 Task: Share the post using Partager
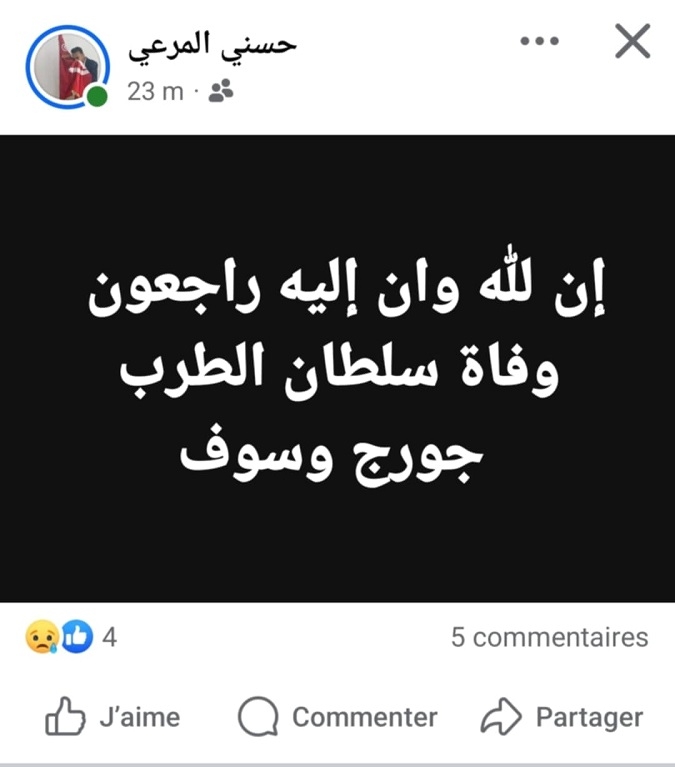click(x=561, y=717)
